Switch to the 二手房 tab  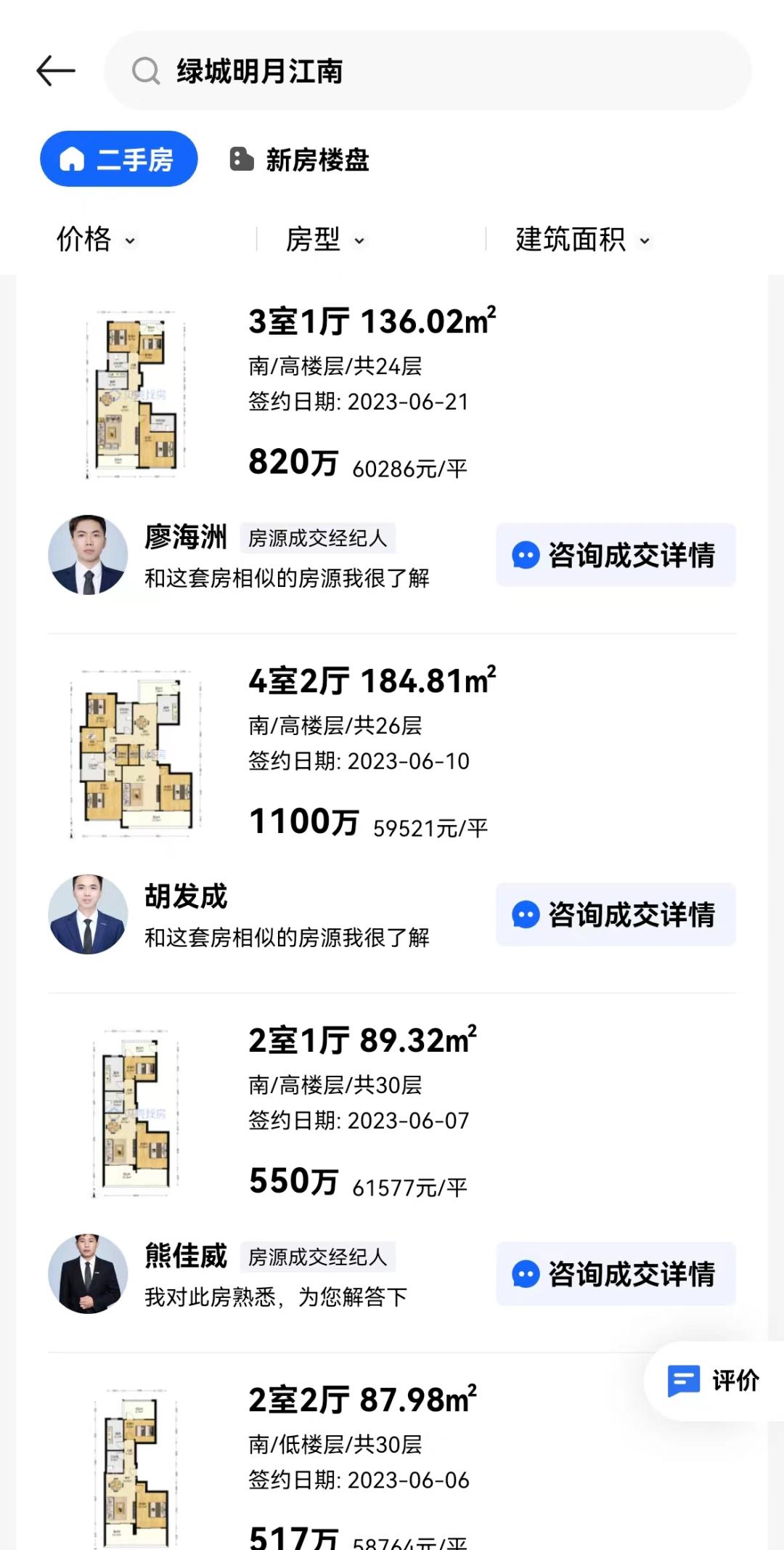(118, 159)
